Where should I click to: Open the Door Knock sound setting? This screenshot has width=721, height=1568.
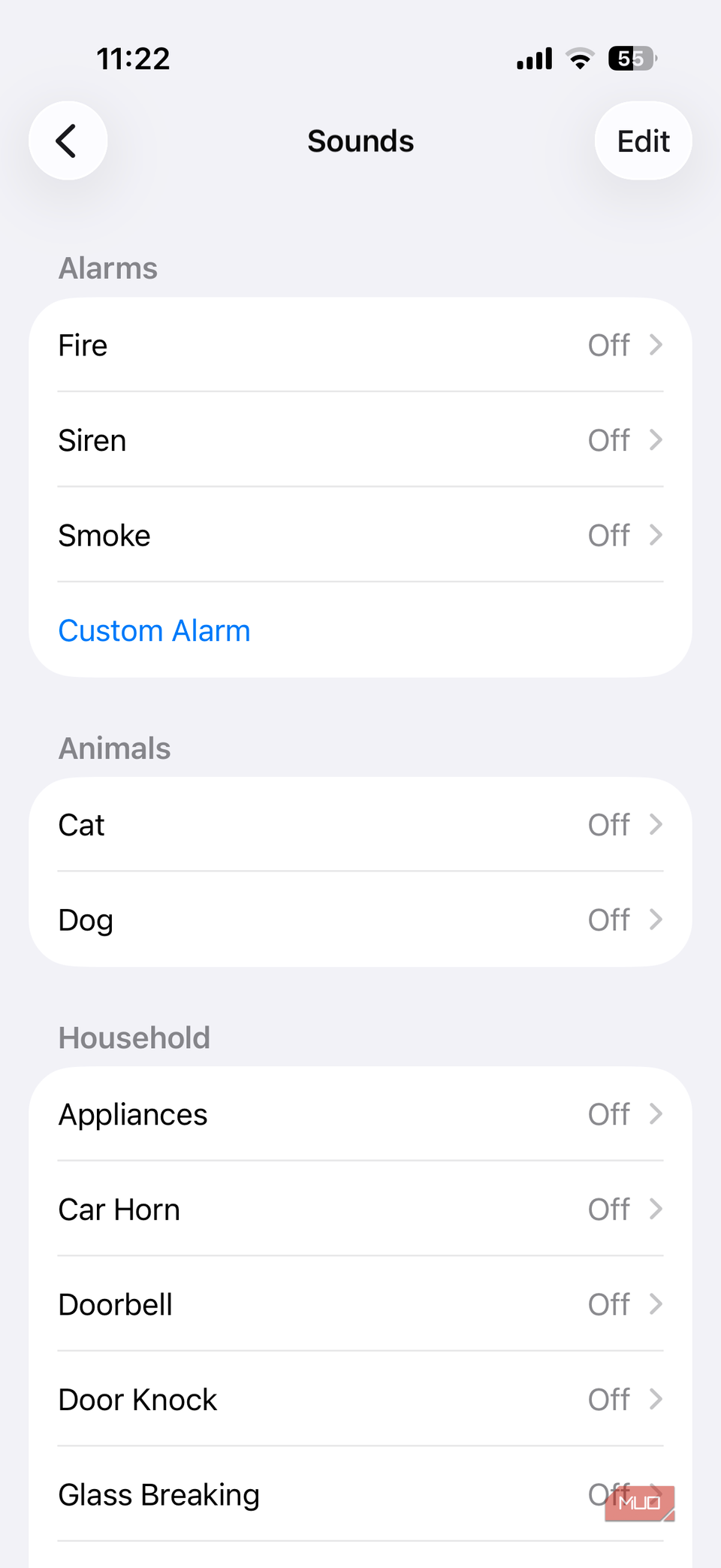click(360, 1400)
